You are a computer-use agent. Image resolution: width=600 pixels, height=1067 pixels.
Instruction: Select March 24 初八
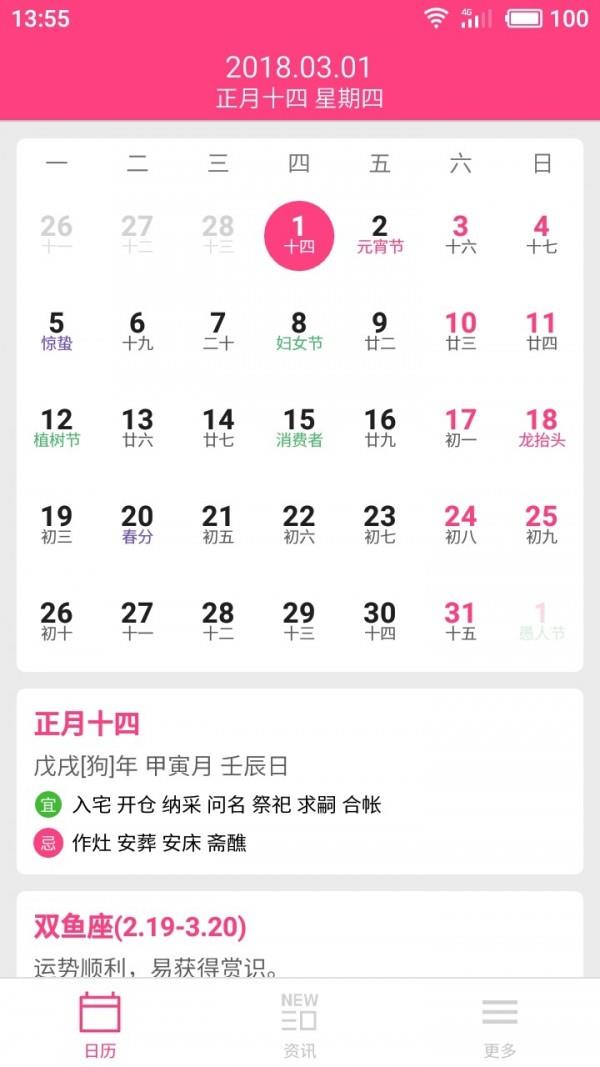460,525
